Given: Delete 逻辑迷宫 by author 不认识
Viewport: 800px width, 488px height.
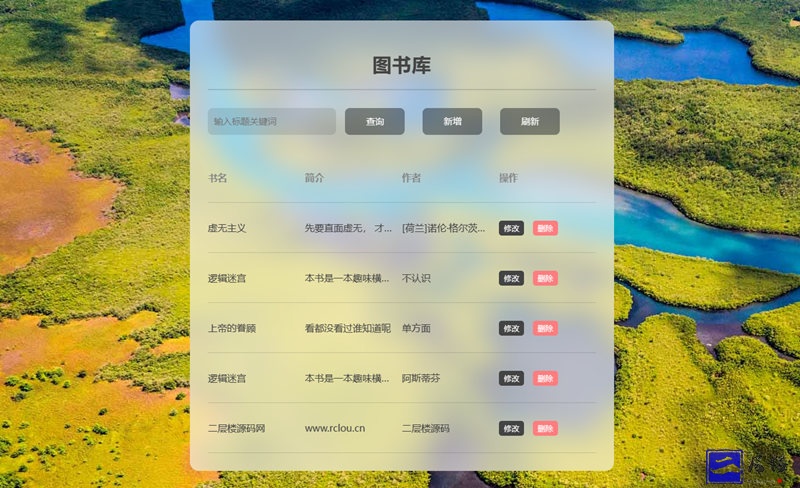Looking at the screenshot, I should 545,278.
